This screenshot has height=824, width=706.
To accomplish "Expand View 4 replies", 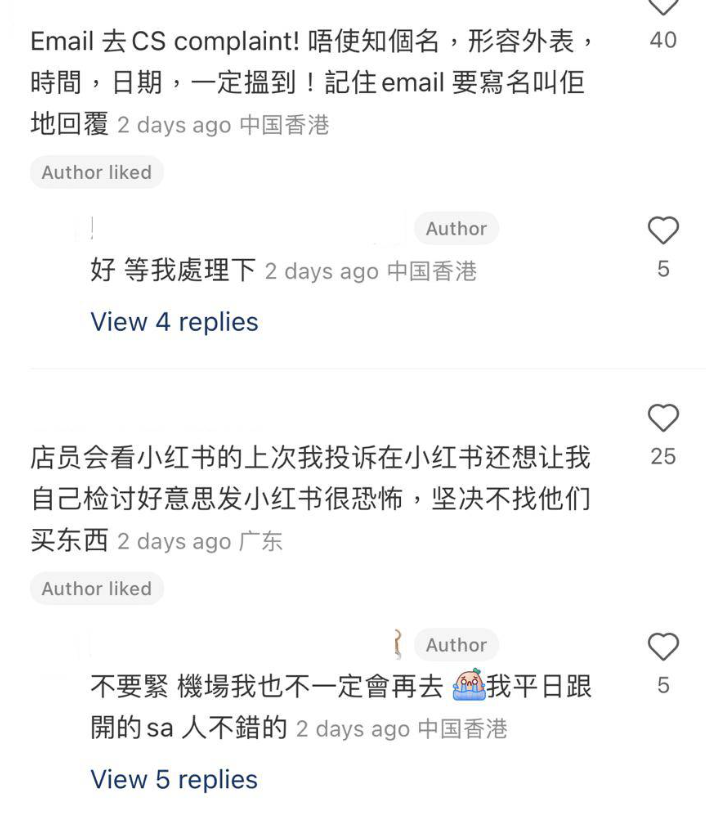I will (x=174, y=322).
